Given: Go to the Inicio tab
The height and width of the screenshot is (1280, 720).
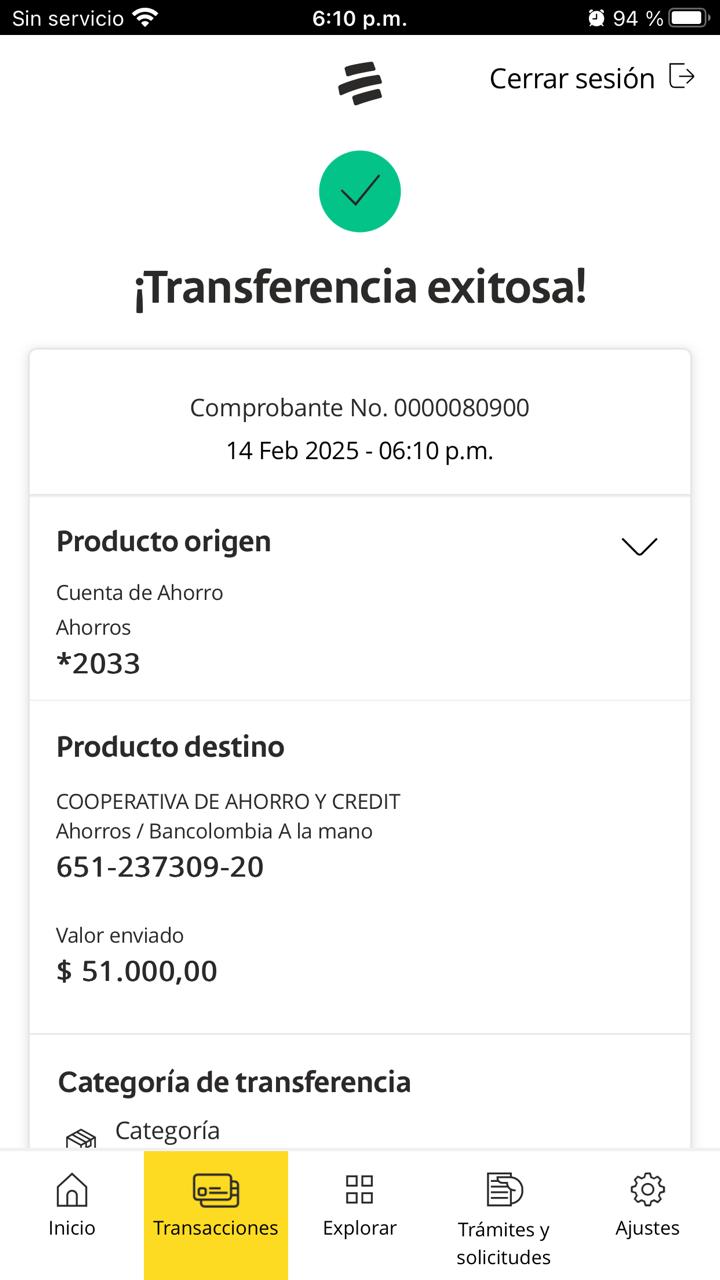Looking at the screenshot, I should tap(72, 1206).
